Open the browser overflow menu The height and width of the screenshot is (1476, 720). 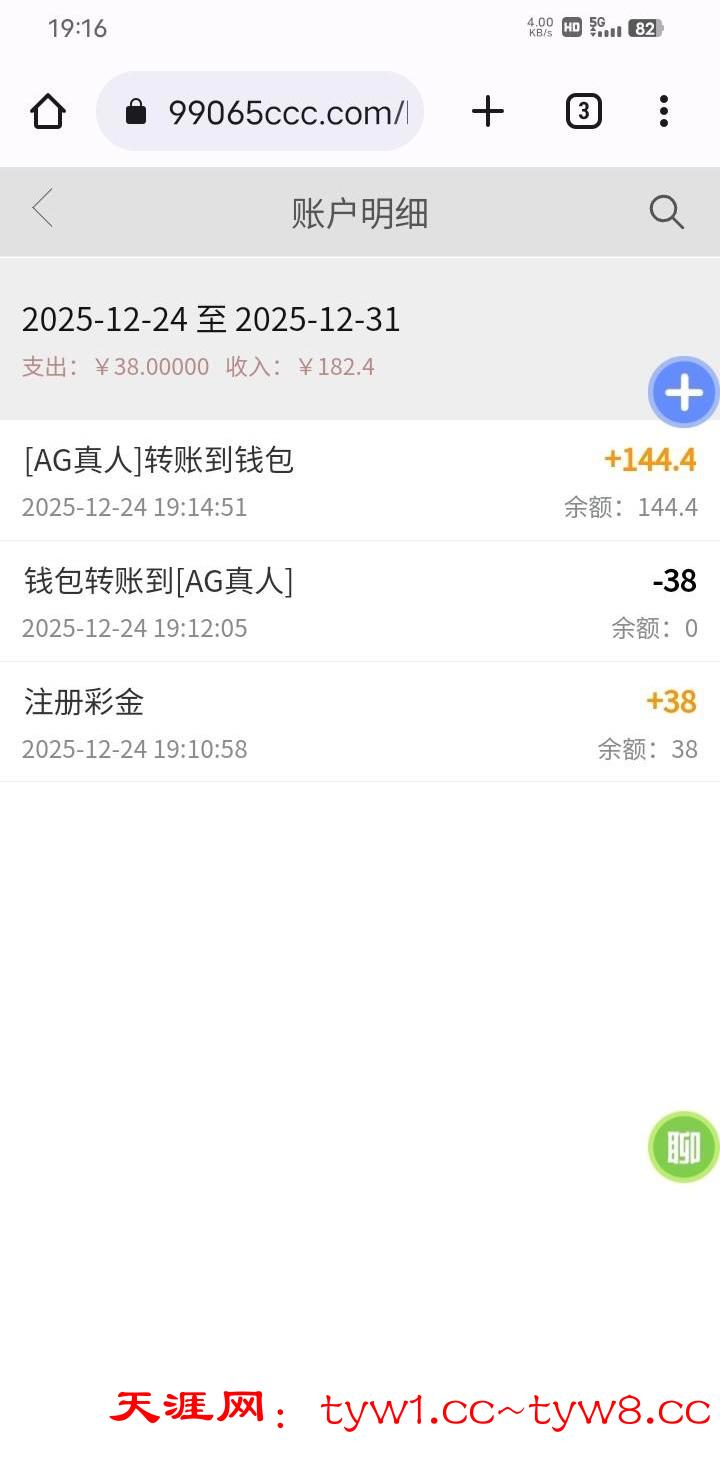663,111
